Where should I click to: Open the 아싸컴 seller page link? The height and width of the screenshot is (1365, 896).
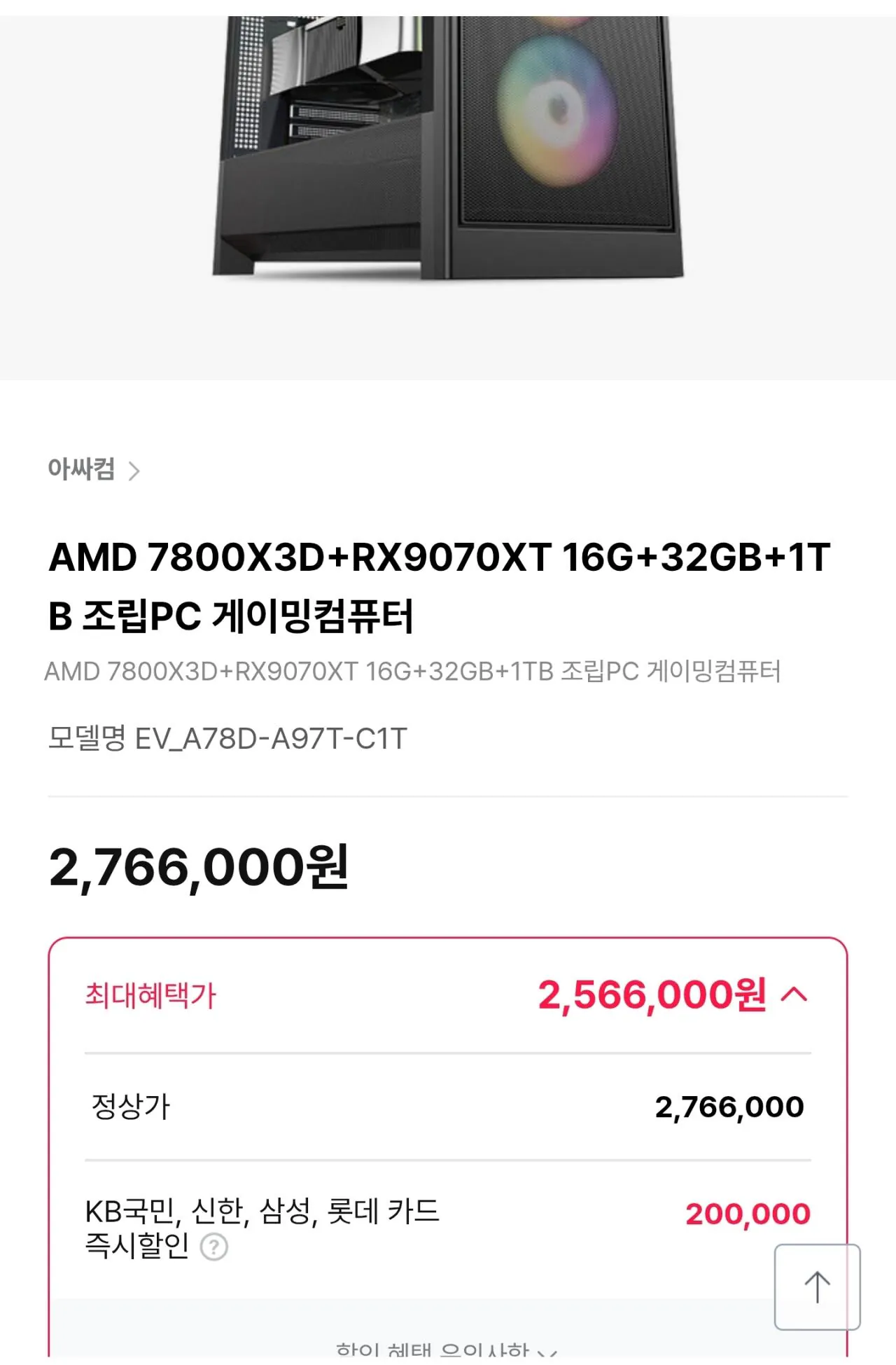click(x=81, y=469)
